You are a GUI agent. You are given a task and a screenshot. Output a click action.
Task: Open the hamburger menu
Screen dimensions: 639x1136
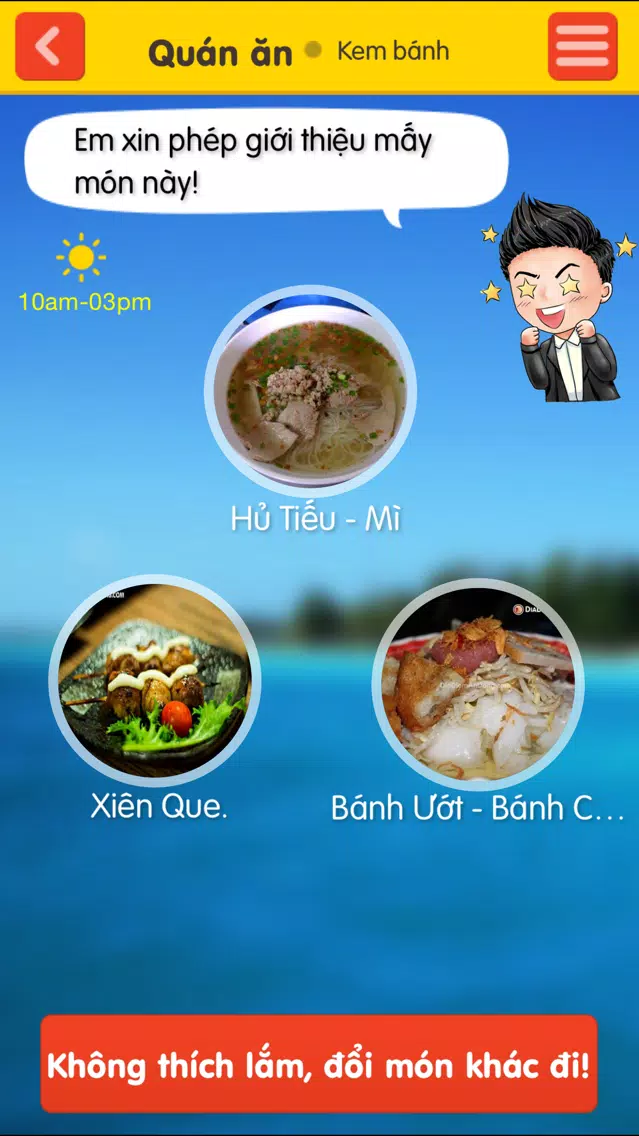[x=582, y=46]
